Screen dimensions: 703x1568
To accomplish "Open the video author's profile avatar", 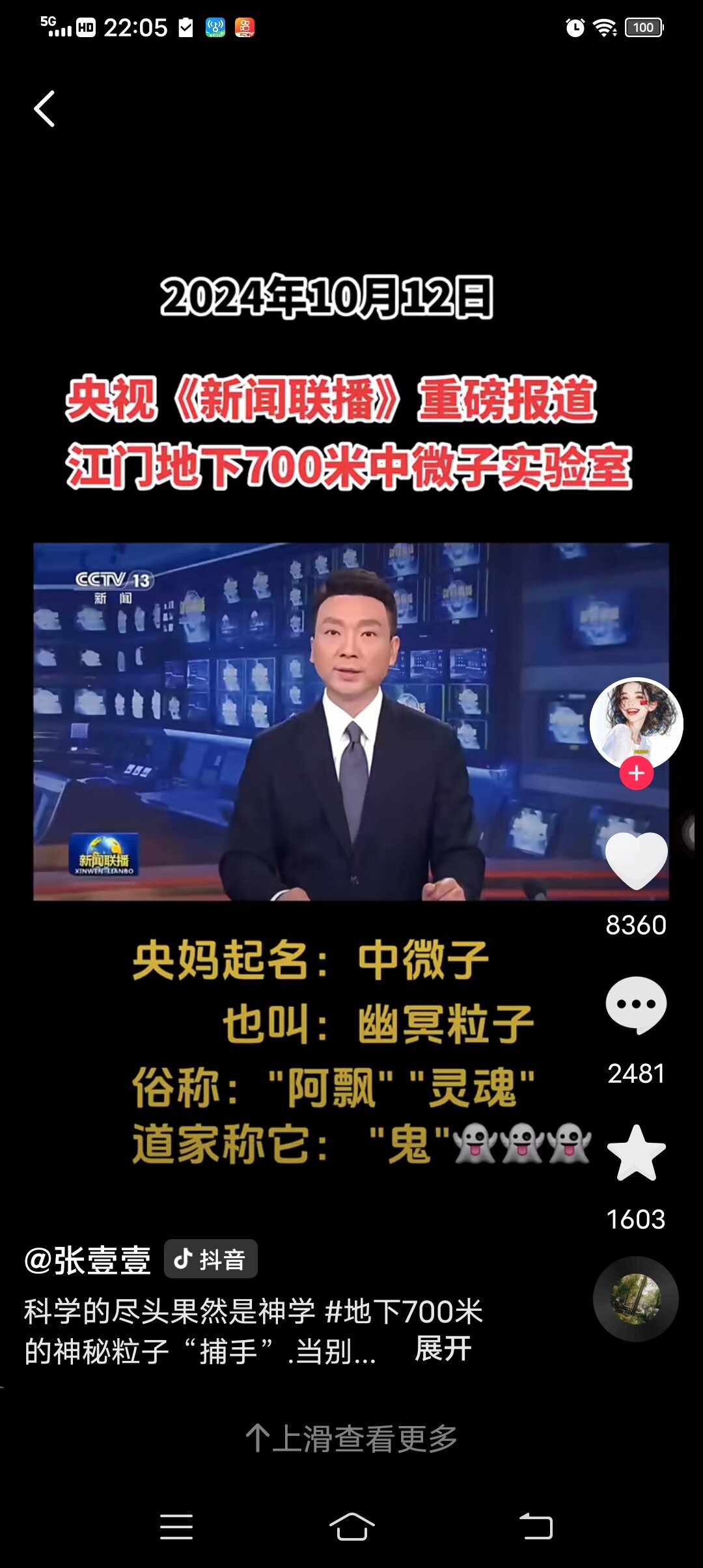I will 636,721.
